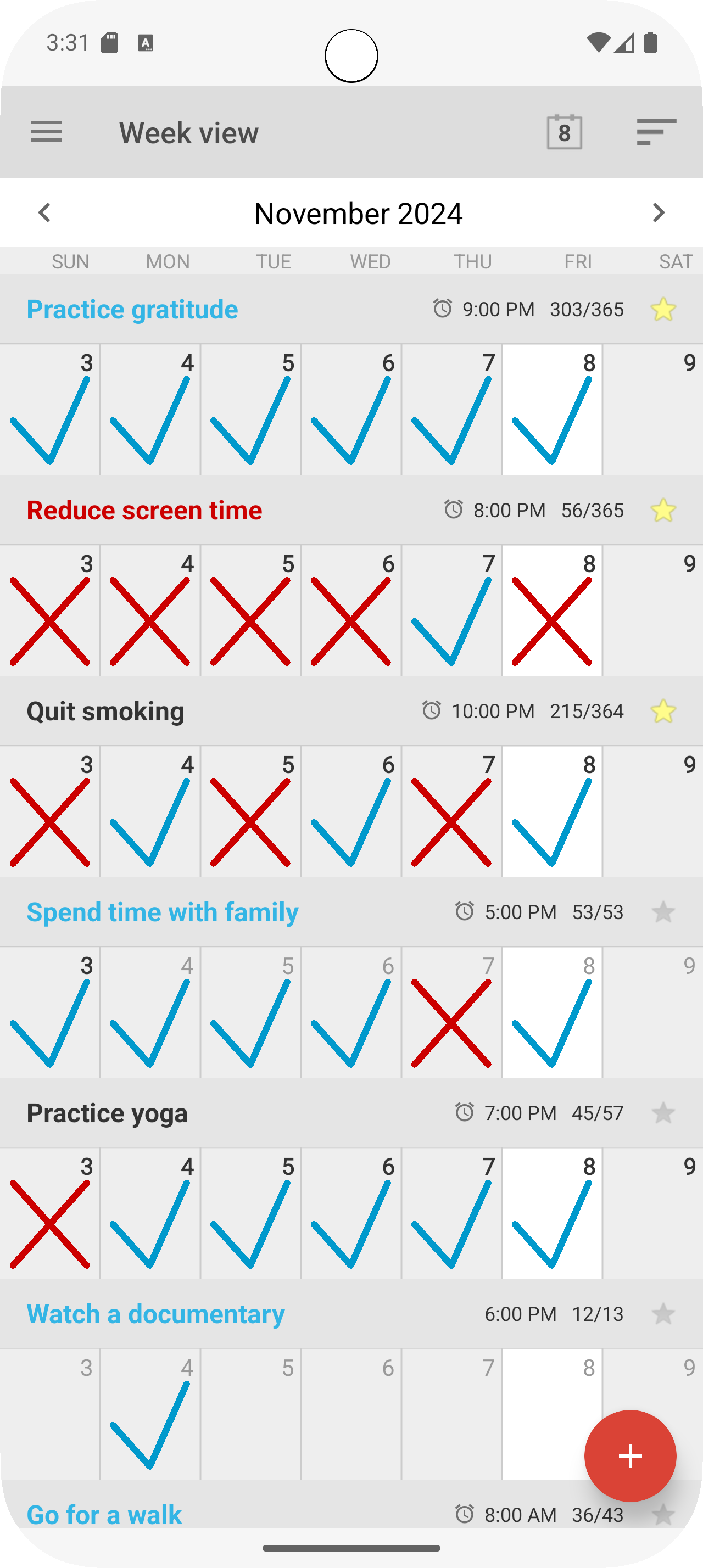
Task: Open the Practice yoga habit
Action: (x=107, y=1112)
